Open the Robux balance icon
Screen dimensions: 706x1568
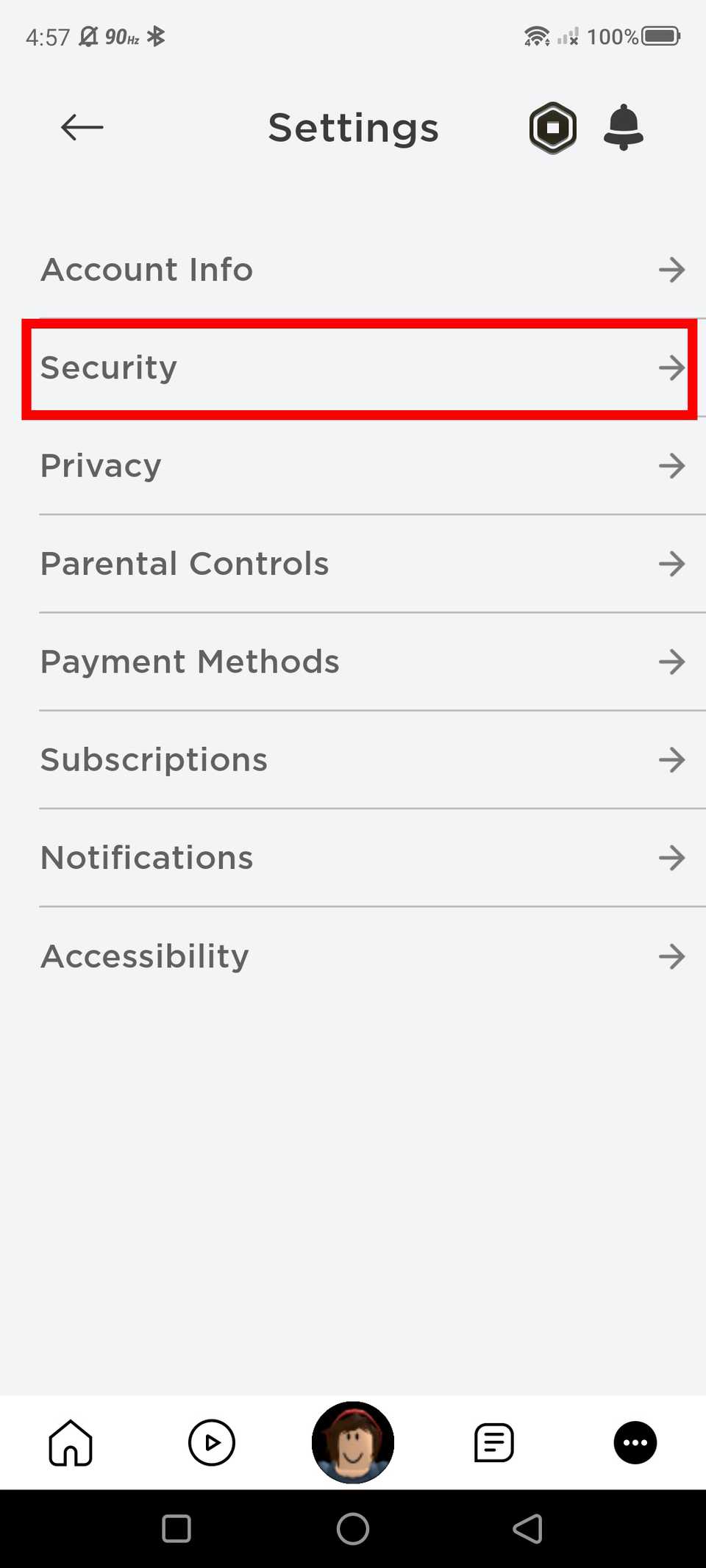click(x=552, y=127)
